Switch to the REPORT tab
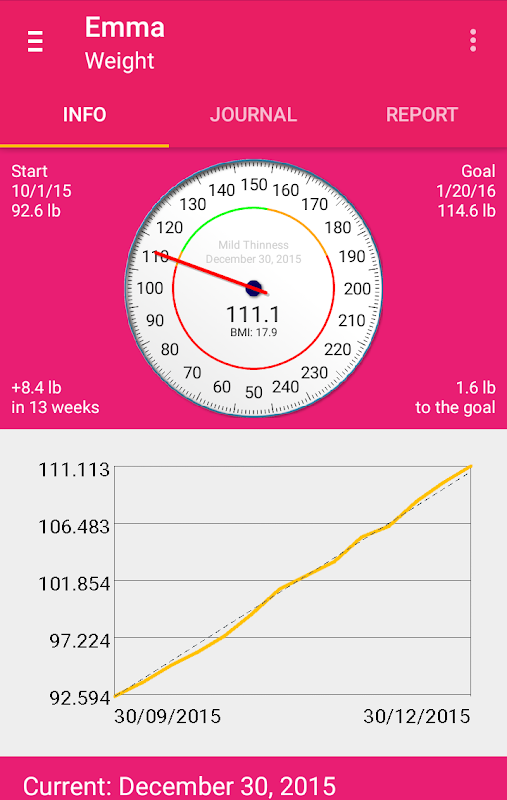507x800 pixels. [x=422, y=114]
